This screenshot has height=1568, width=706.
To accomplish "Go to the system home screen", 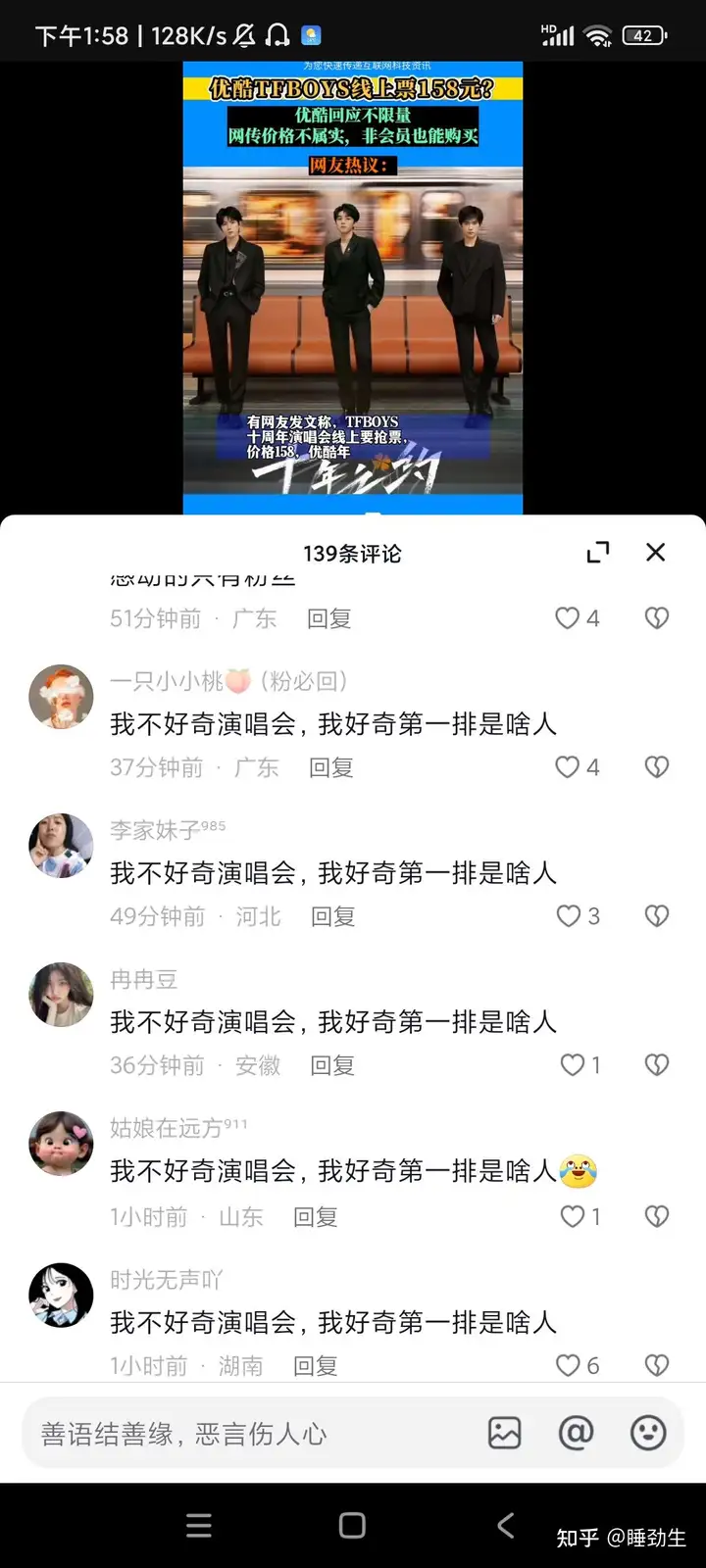I will (352, 1525).
